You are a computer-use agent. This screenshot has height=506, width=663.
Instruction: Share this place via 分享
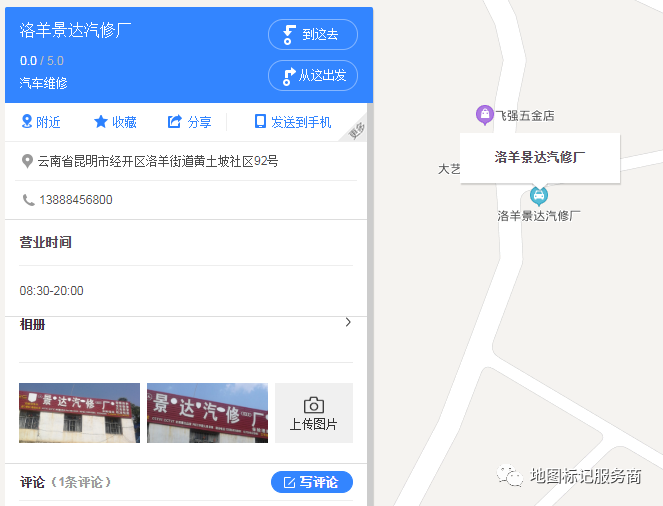pos(190,122)
